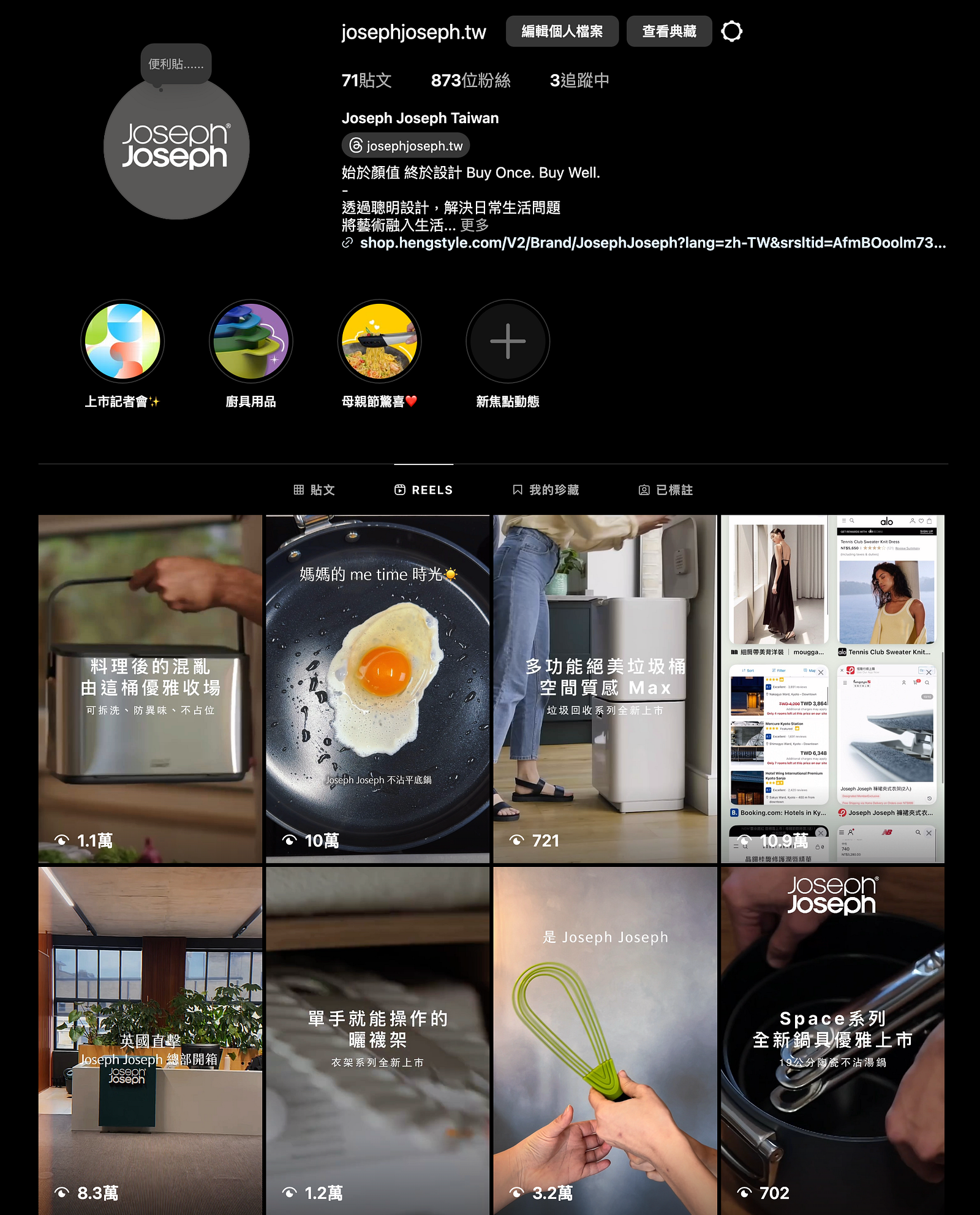Switch to the 我的珍藏 tab
The height and width of the screenshot is (1215, 980).
pyautogui.click(x=545, y=490)
